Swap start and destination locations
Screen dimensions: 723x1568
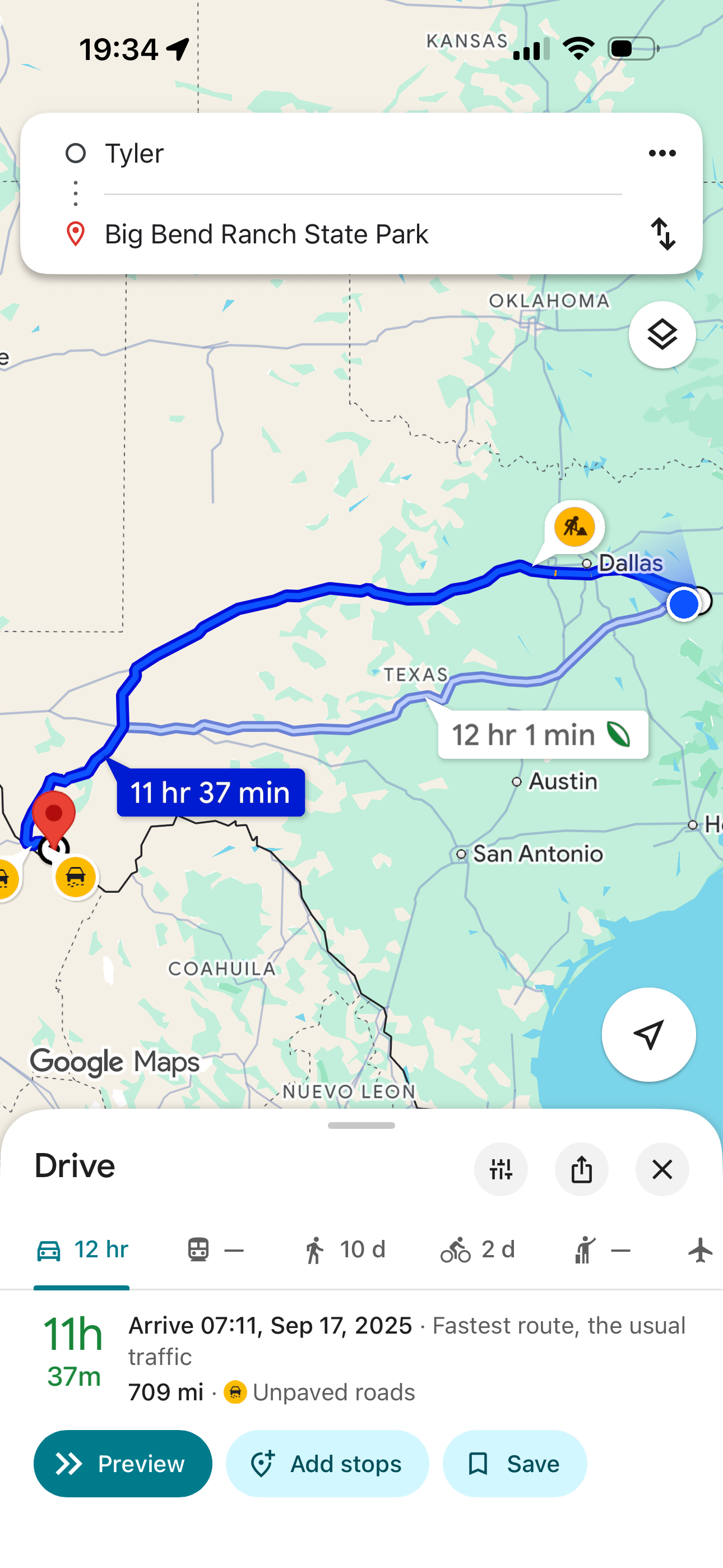(x=662, y=234)
